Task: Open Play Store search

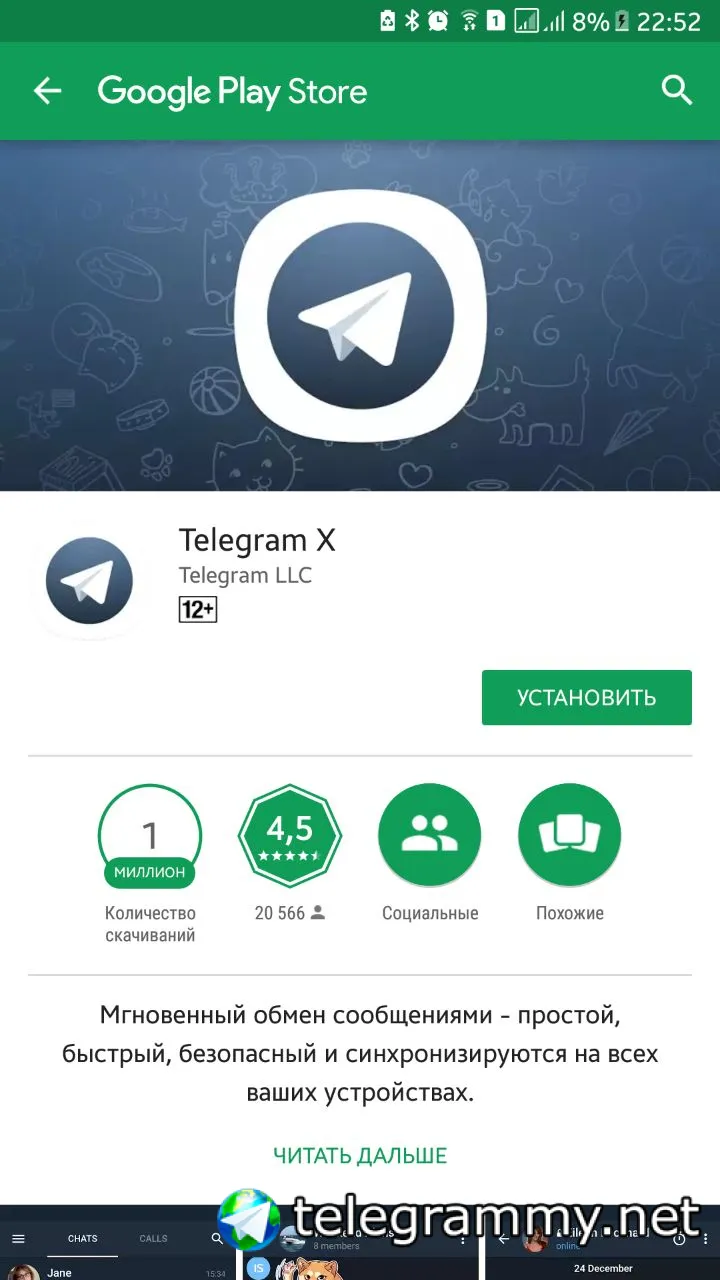Action: 677,91
